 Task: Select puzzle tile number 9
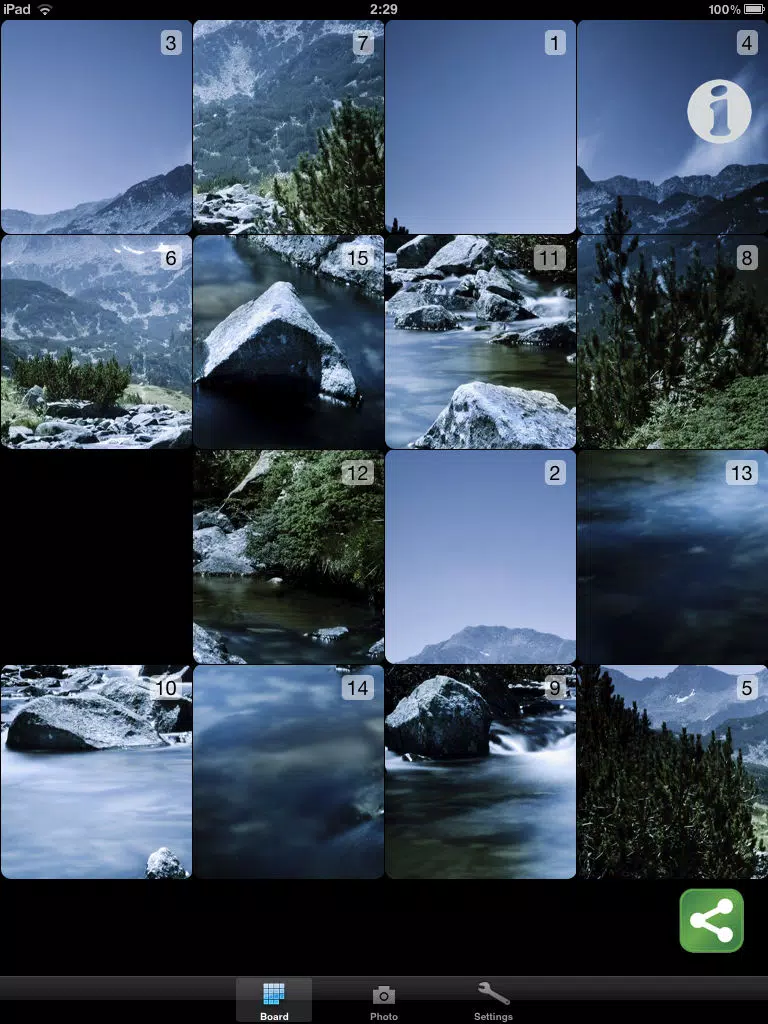(480, 772)
